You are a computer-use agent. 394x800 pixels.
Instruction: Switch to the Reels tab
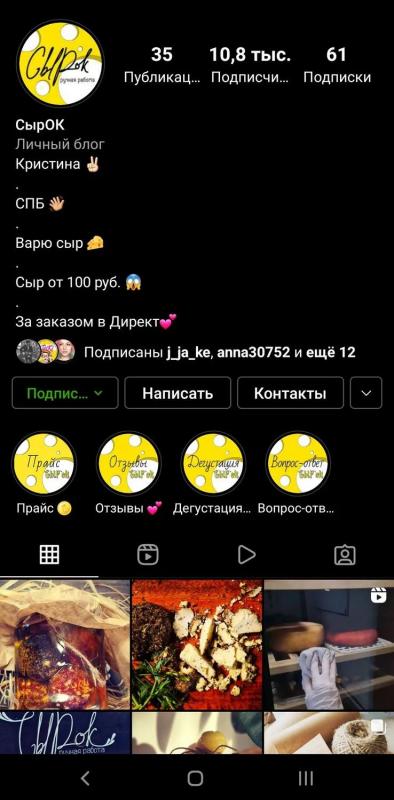point(148,554)
